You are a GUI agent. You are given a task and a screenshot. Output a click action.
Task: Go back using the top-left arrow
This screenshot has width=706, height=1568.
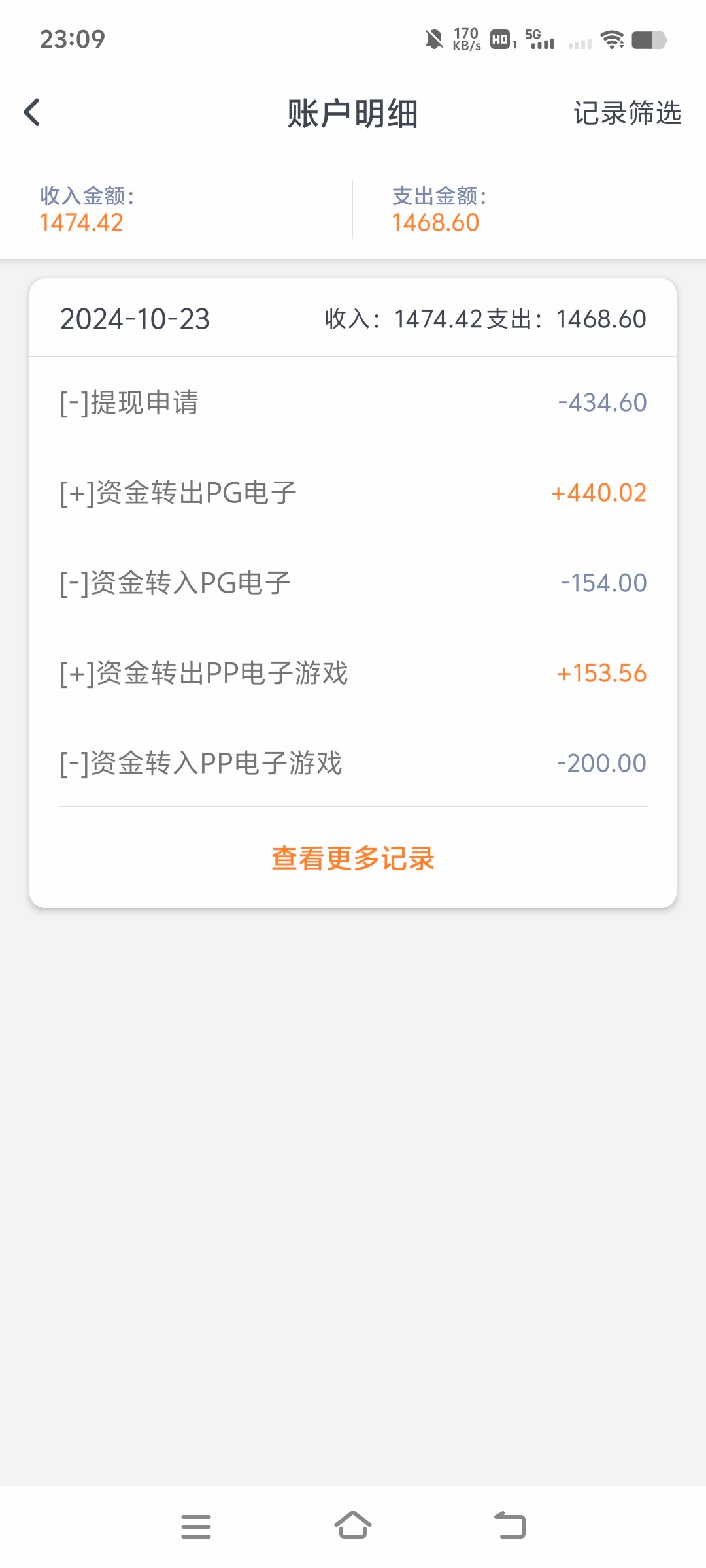(x=31, y=112)
